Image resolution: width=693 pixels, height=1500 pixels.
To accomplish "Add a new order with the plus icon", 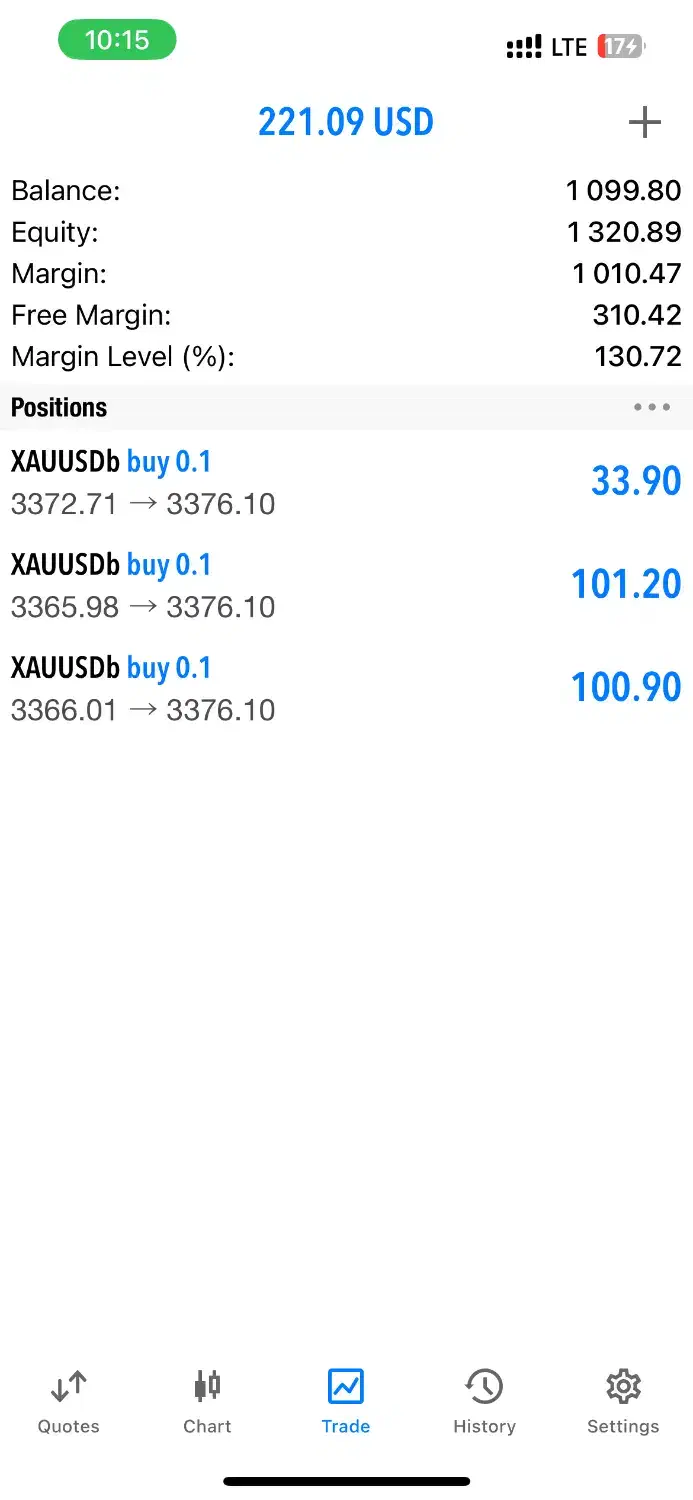I will point(645,123).
